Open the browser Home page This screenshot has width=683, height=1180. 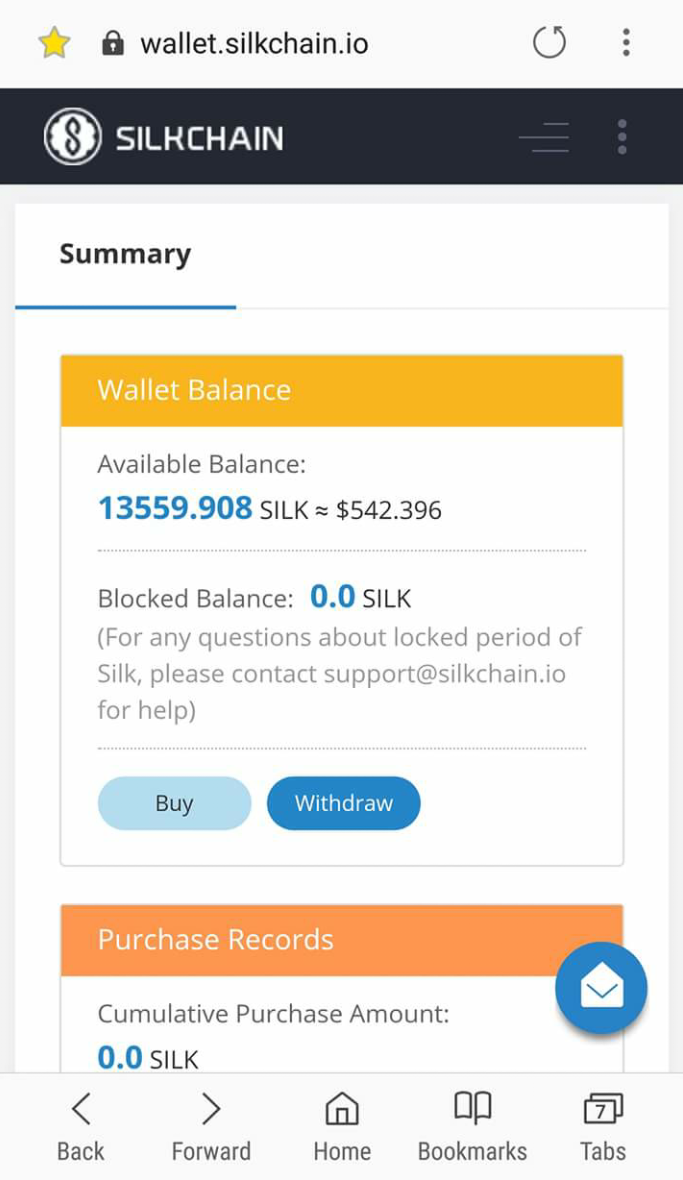coord(342,1127)
